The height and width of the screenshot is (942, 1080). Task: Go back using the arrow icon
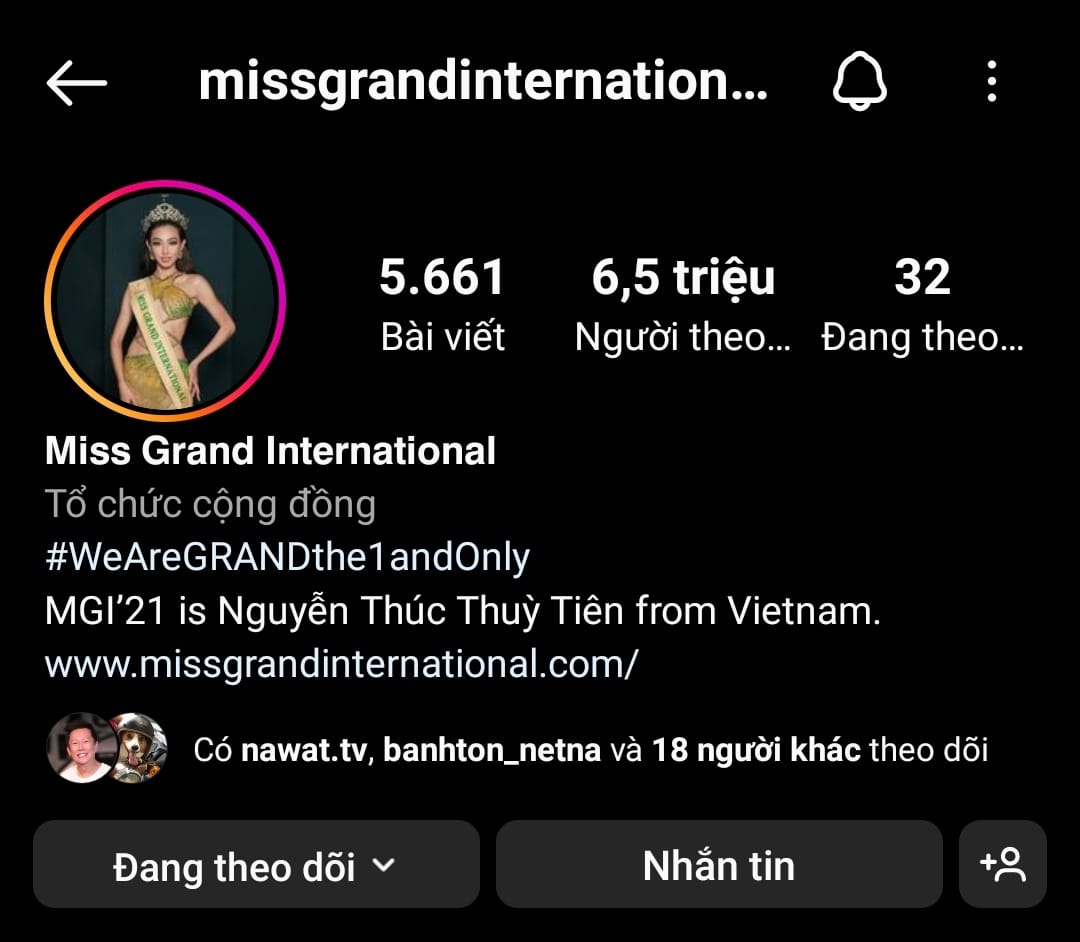point(76,83)
